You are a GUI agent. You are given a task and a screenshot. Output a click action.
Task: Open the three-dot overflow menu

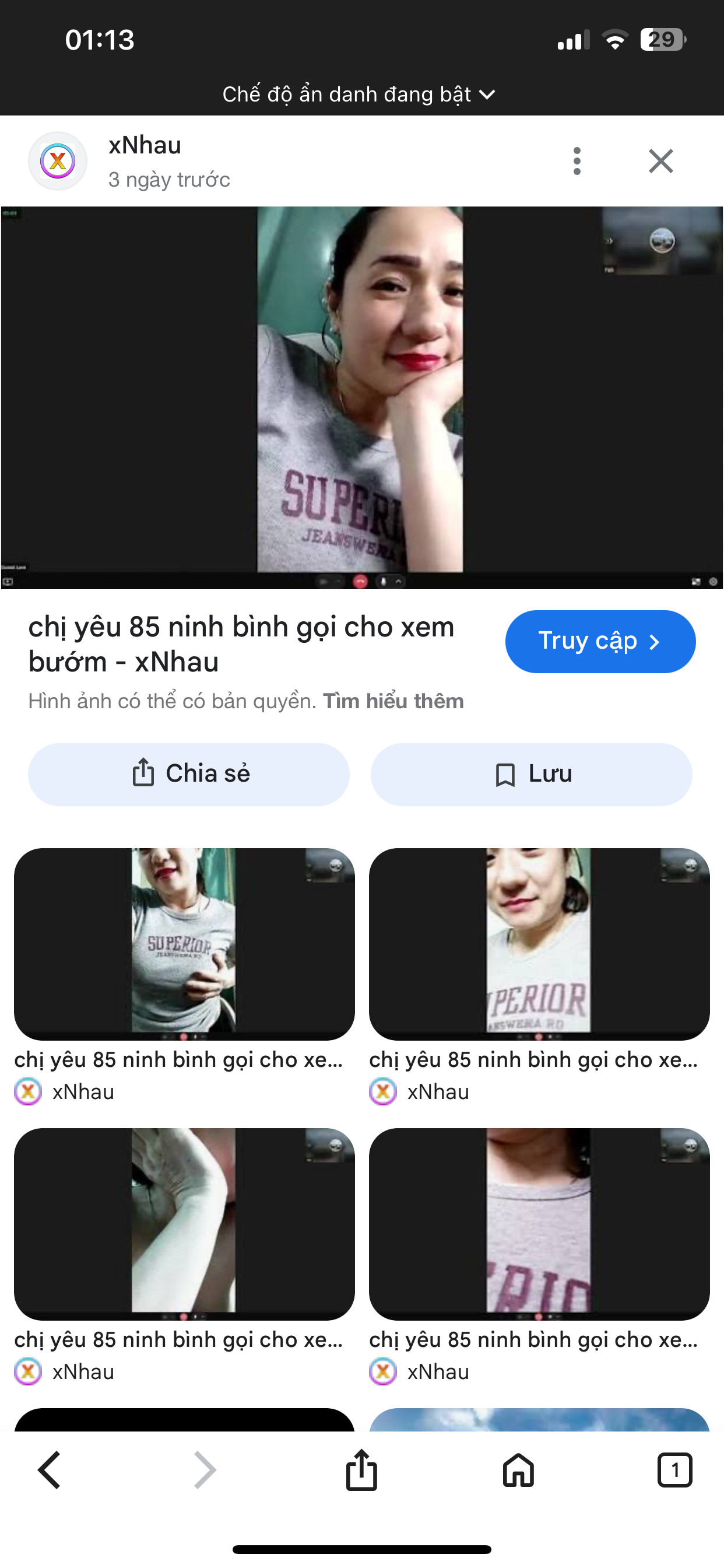point(577,162)
